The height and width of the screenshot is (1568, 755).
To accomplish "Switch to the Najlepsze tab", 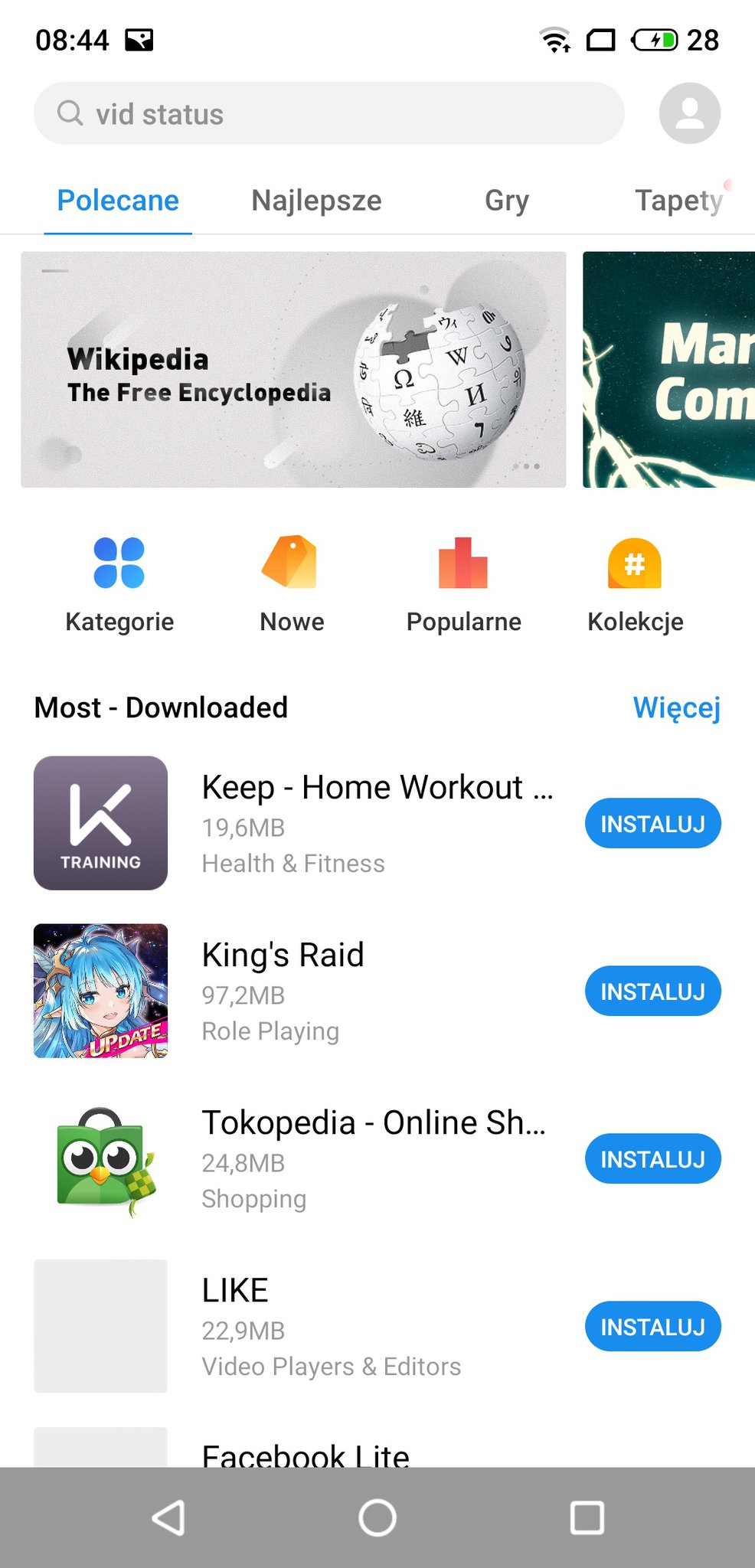I will click(x=316, y=201).
